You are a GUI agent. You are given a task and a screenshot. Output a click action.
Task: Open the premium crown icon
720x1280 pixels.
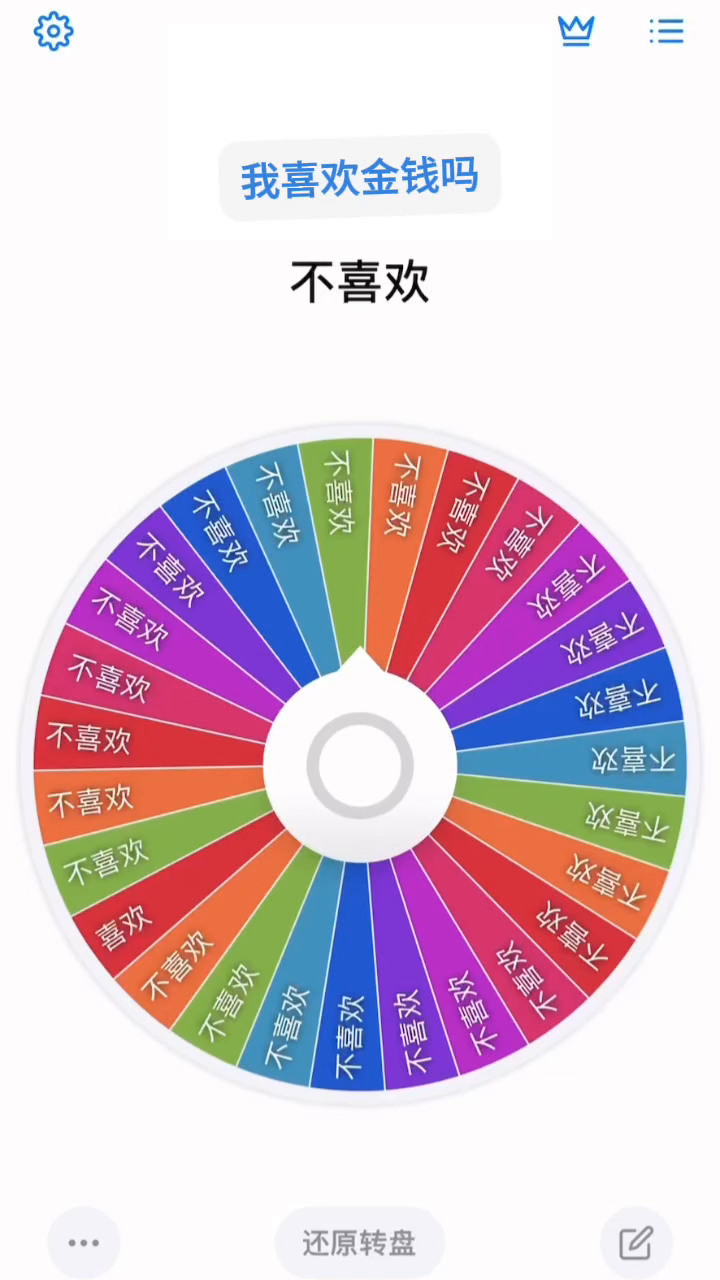coord(576,31)
